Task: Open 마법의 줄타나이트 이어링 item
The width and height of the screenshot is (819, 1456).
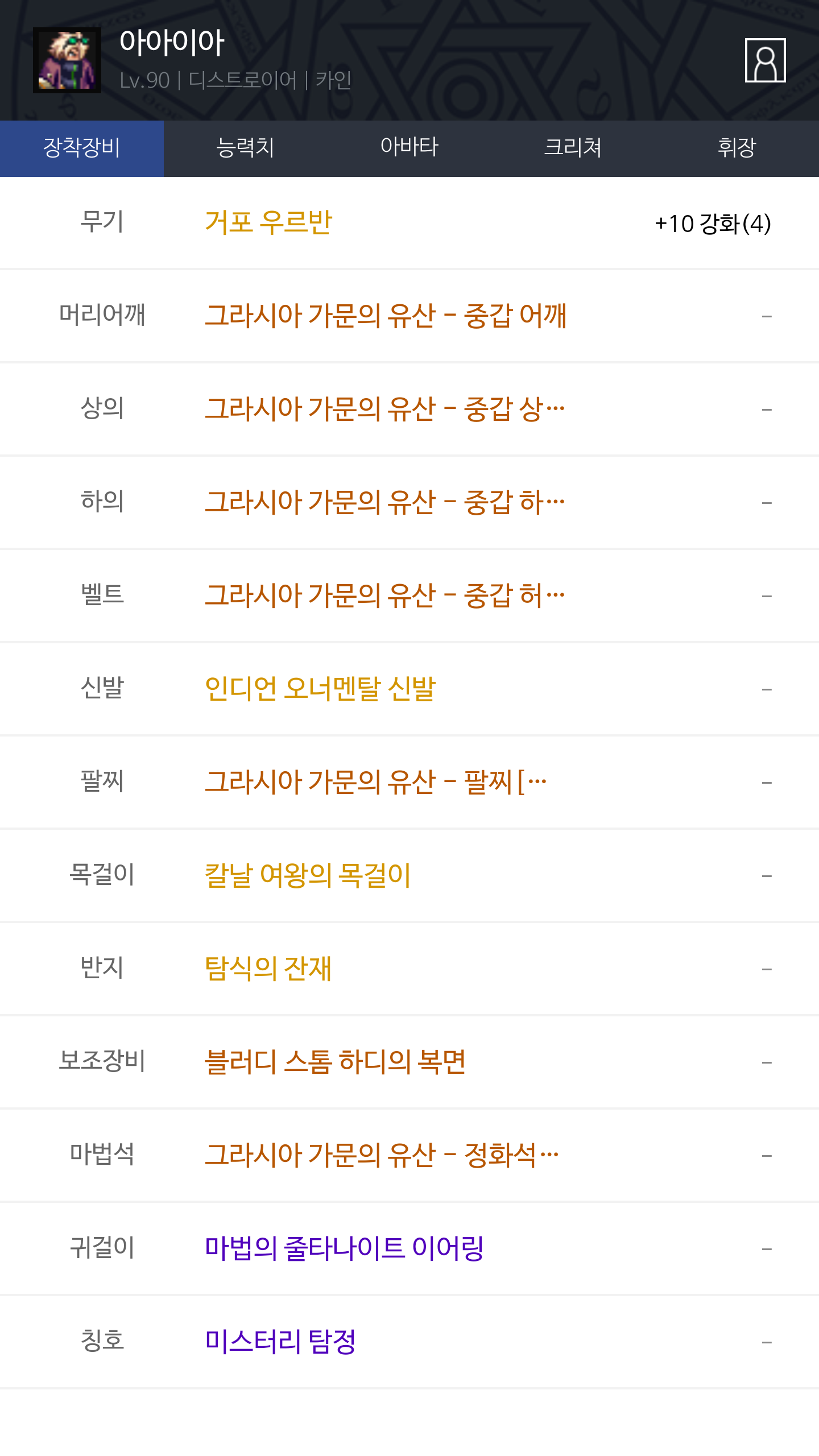Action: pos(344,1248)
